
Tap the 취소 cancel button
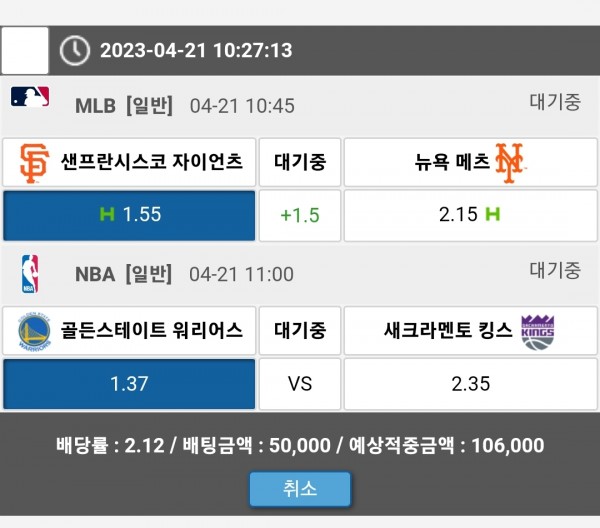tap(300, 489)
